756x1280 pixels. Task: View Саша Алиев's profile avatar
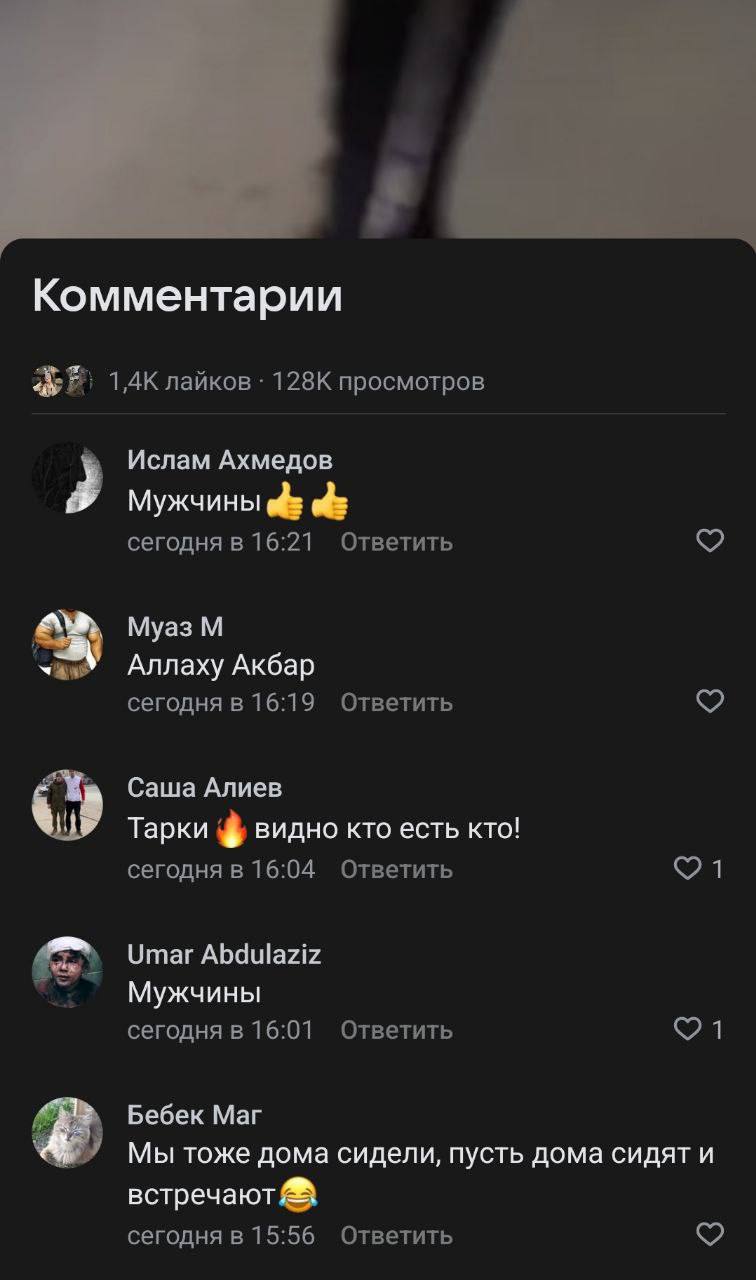(68, 805)
